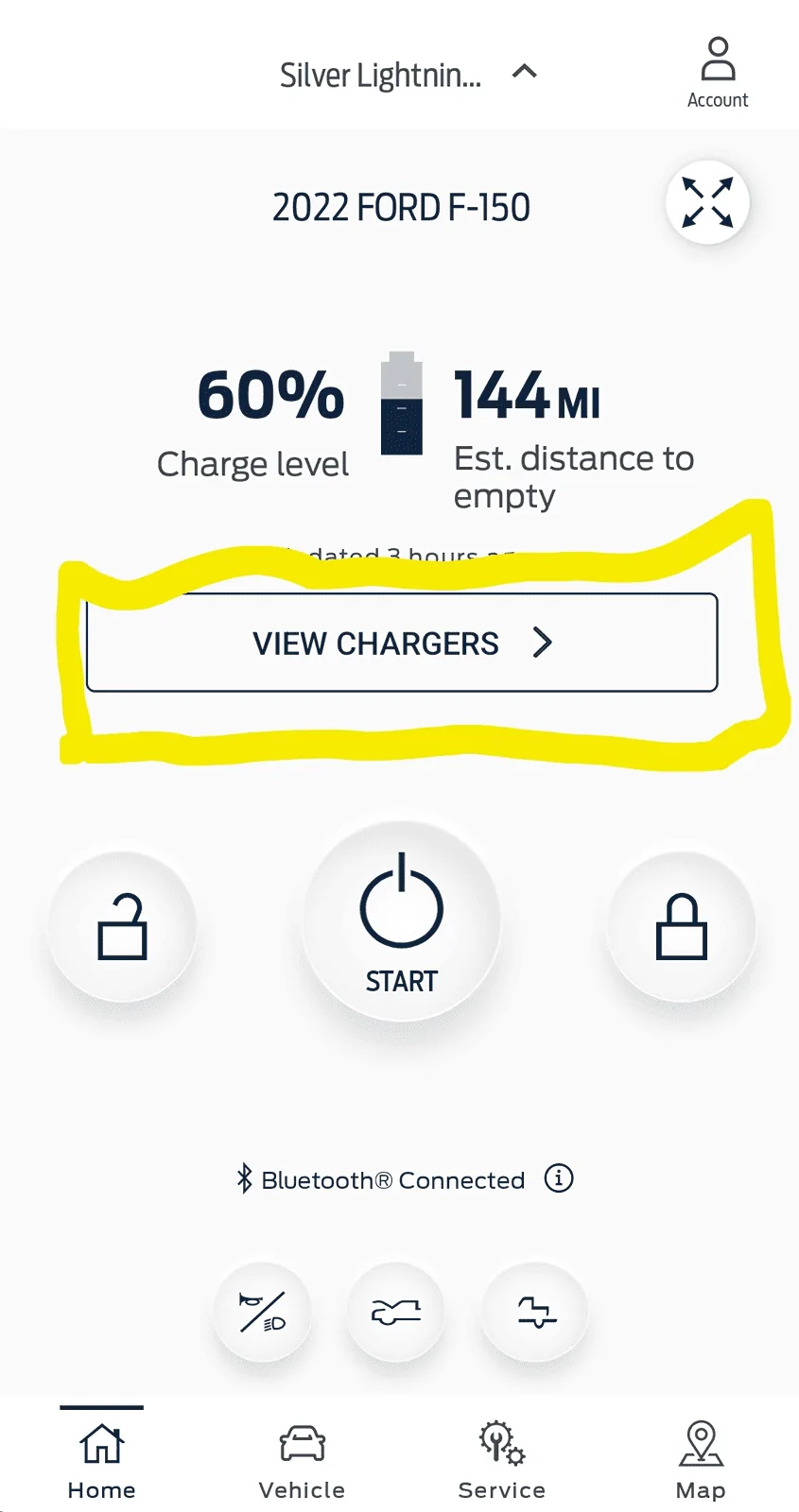Show Bluetooth connection info
The width and height of the screenshot is (799, 1512).
[559, 1178]
